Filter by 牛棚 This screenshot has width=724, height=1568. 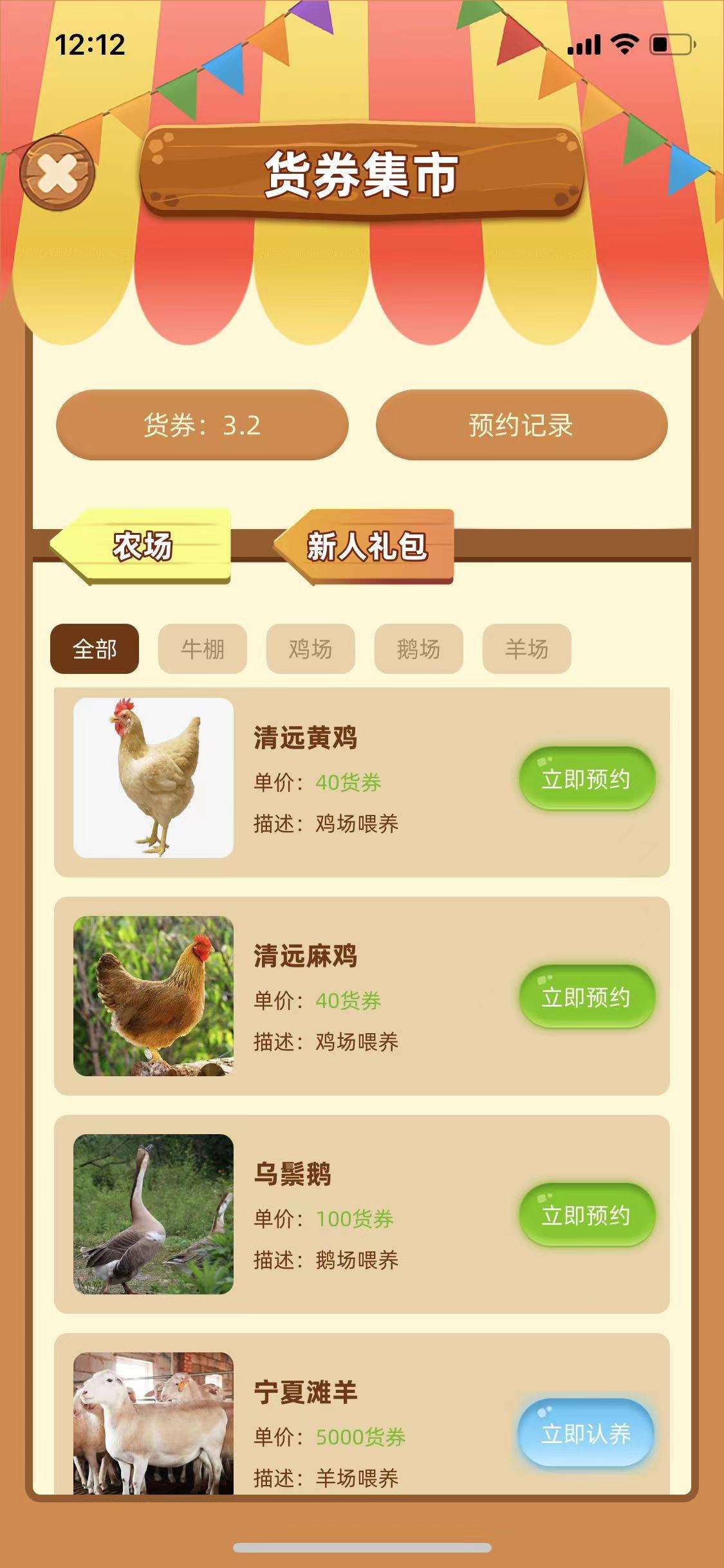click(x=203, y=649)
